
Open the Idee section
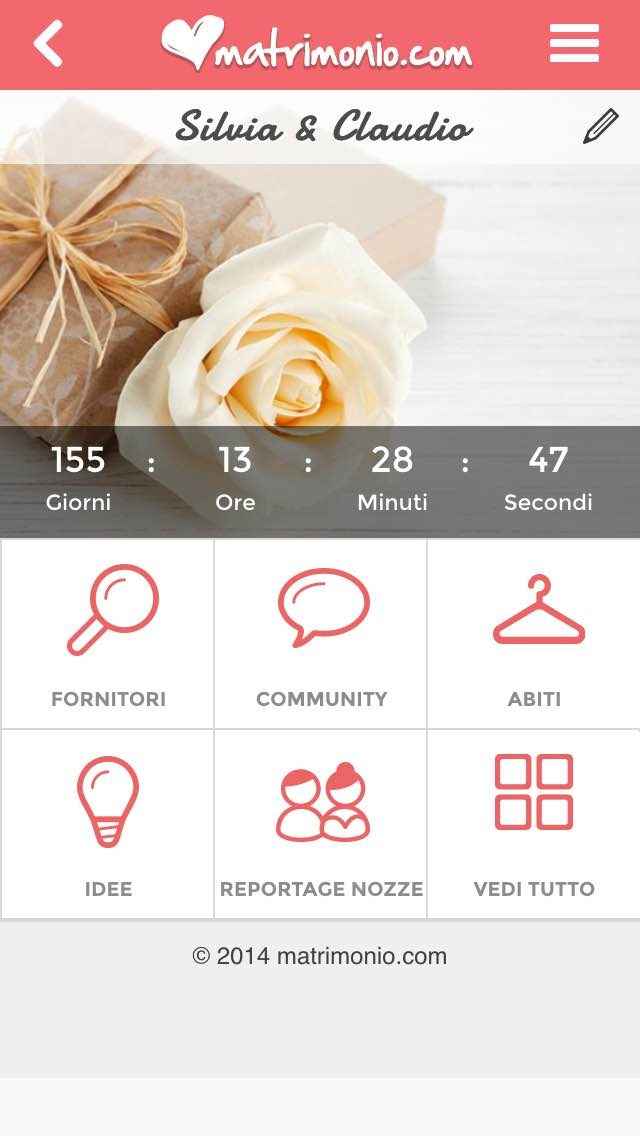[108, 824]
